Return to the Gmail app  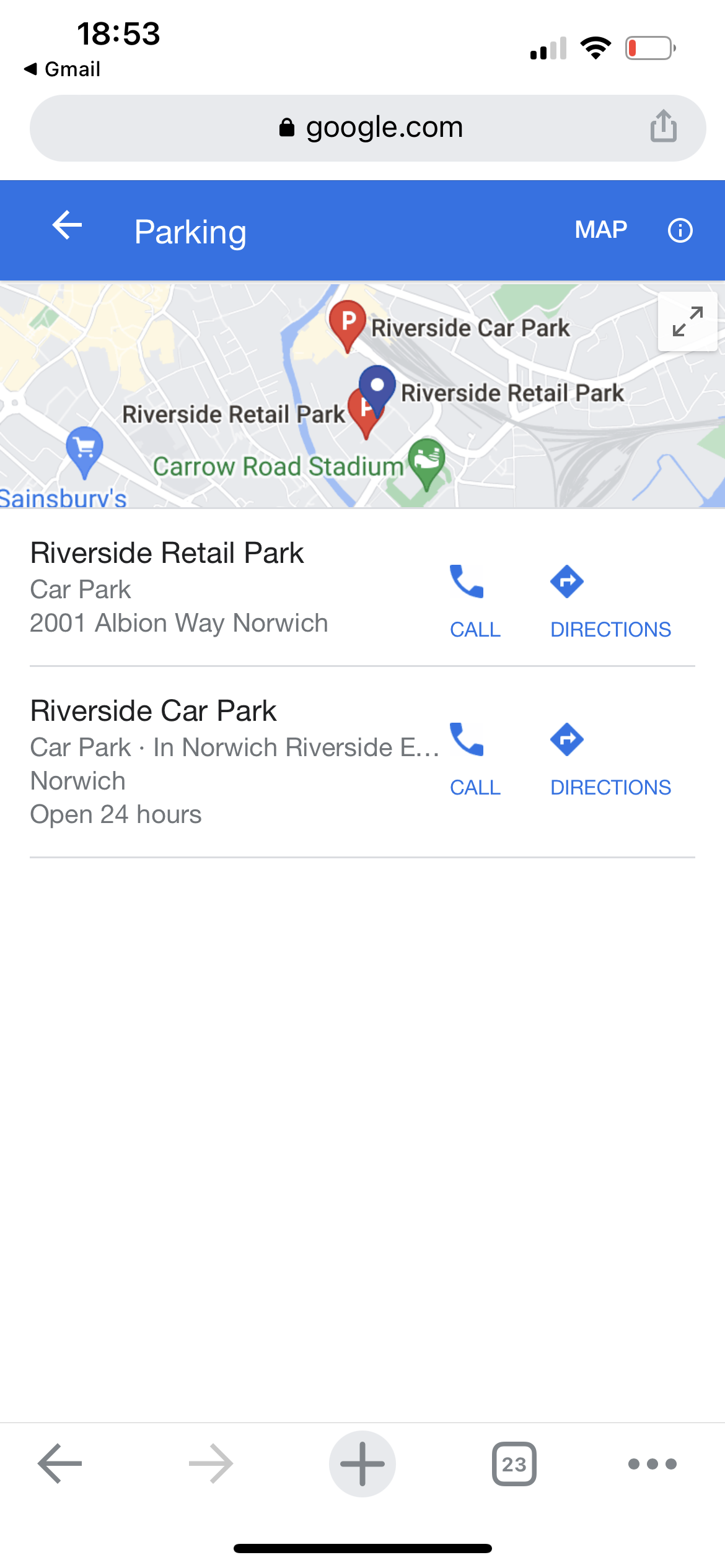[x=62, y=69]
